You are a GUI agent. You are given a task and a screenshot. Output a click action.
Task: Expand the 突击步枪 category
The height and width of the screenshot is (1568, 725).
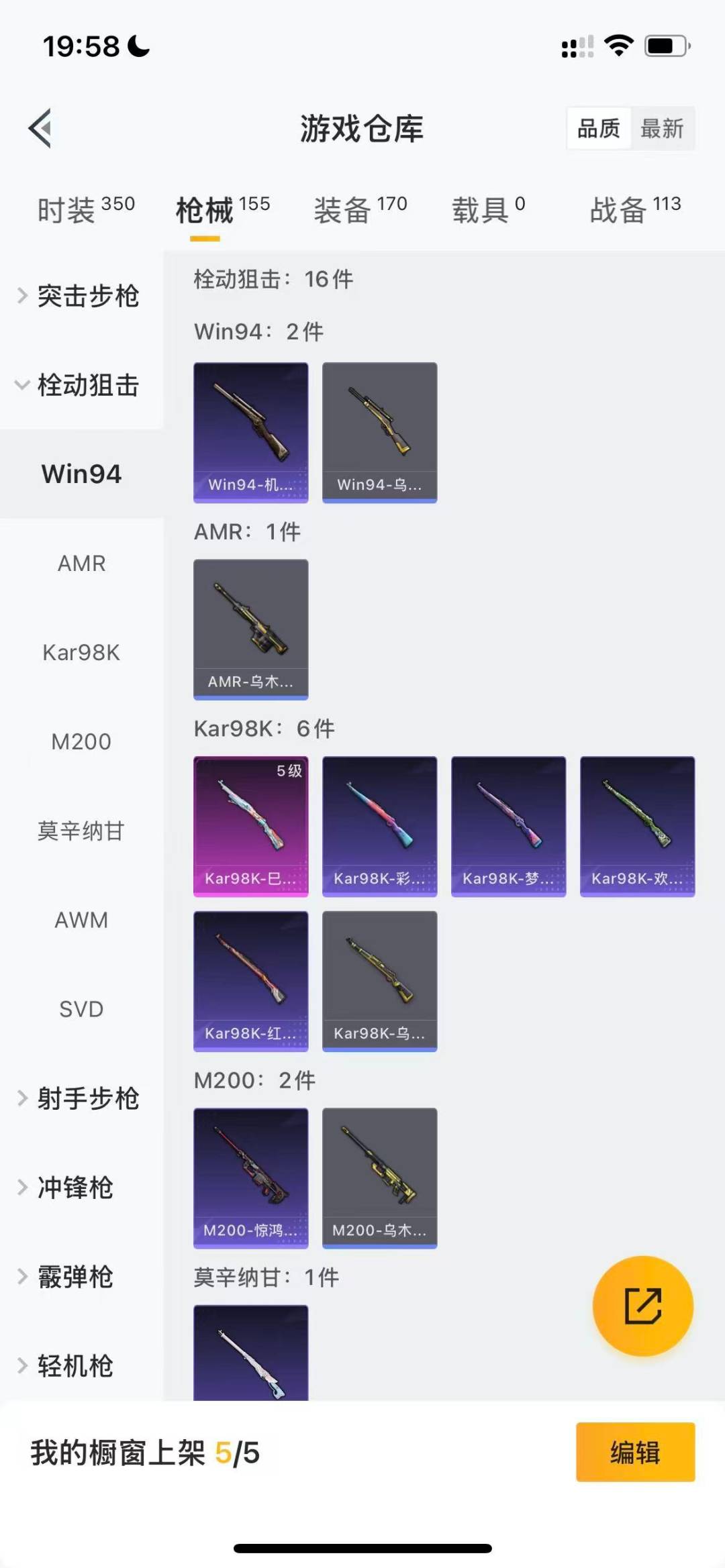[x=81, y=296]
